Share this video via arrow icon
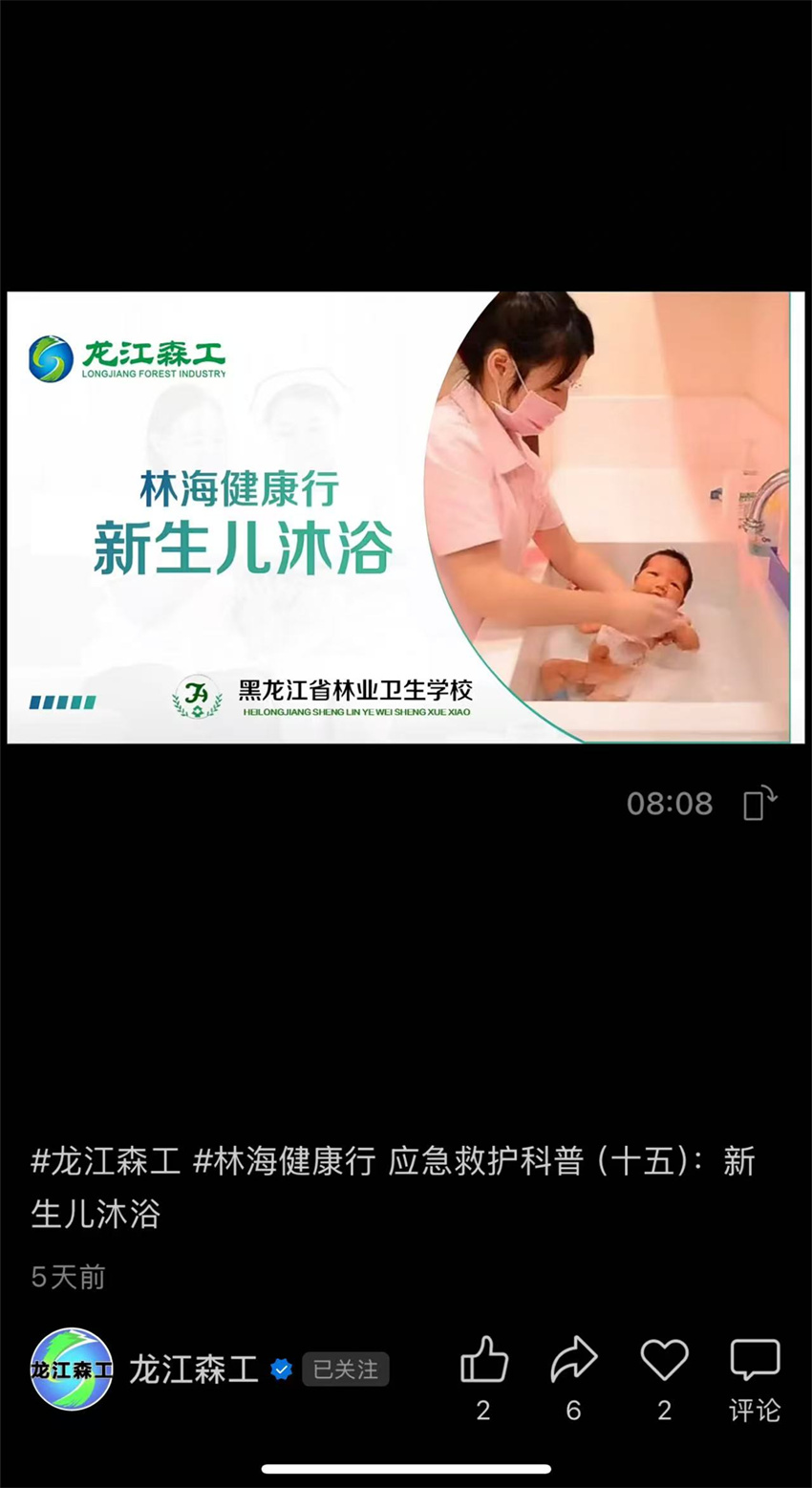 pyautogui.click(x=573, y=1359)
